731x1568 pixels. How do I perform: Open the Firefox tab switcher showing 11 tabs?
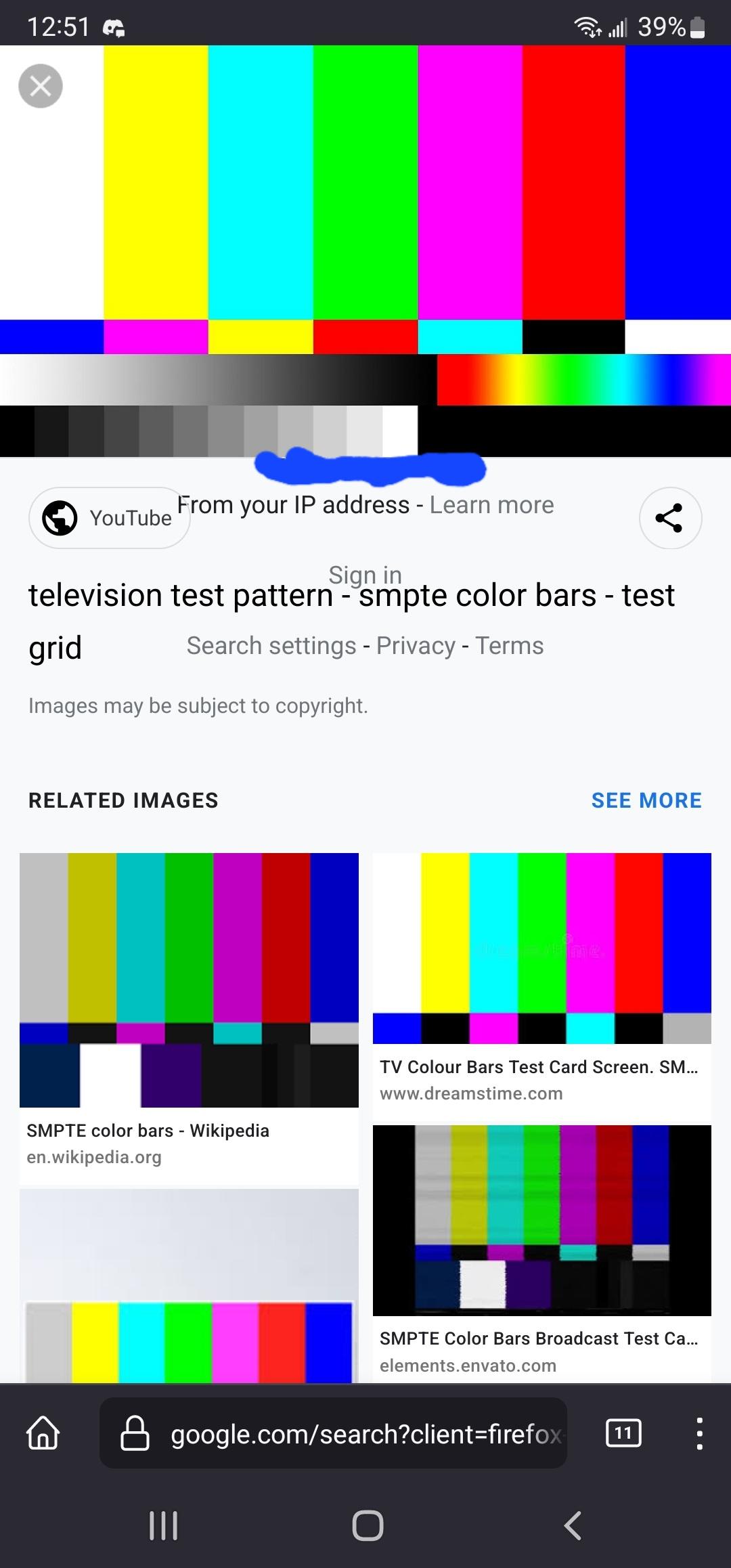point(623,1433)
